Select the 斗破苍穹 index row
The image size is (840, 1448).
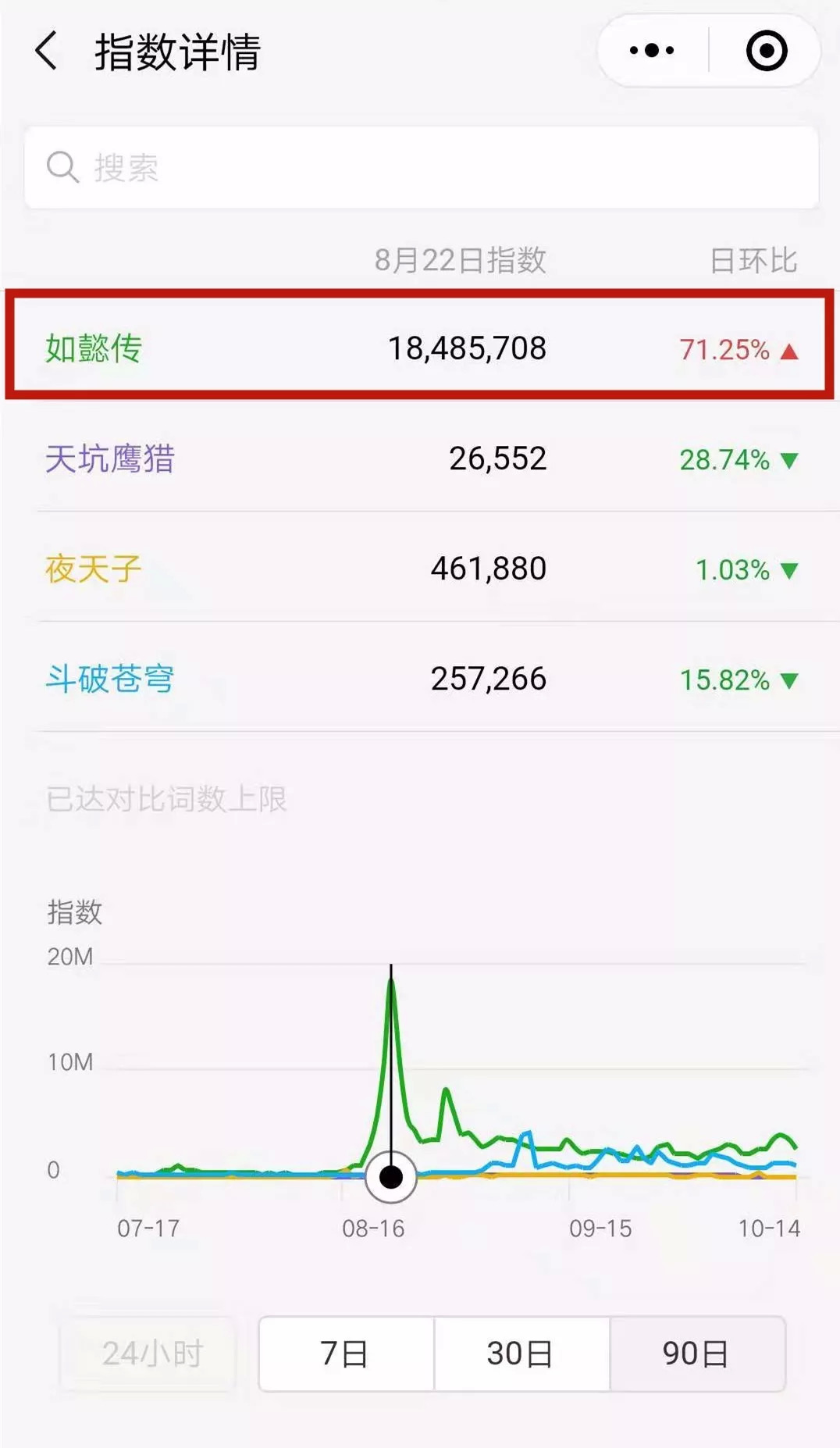(420, 678)
